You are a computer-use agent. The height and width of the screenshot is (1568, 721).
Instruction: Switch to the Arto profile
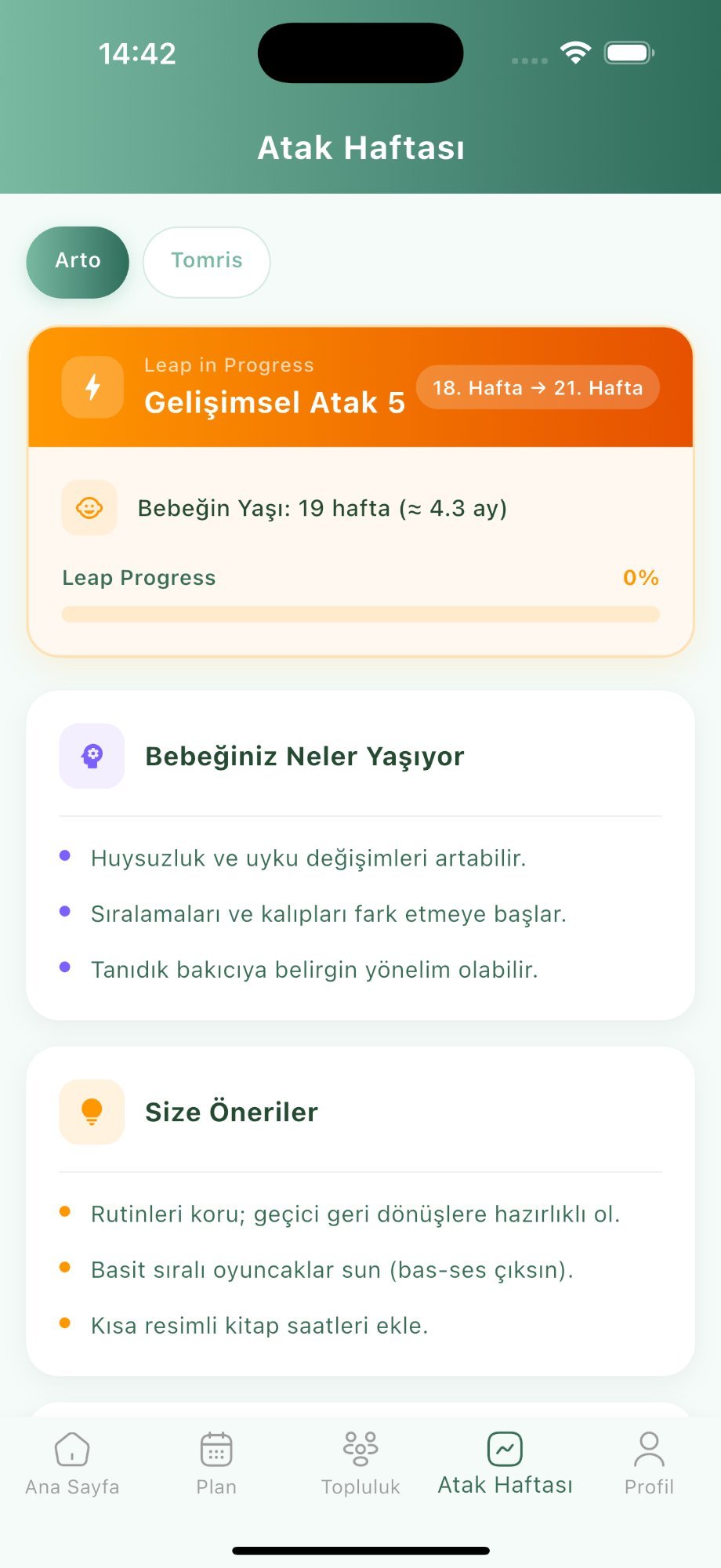(x=77, y=262)
